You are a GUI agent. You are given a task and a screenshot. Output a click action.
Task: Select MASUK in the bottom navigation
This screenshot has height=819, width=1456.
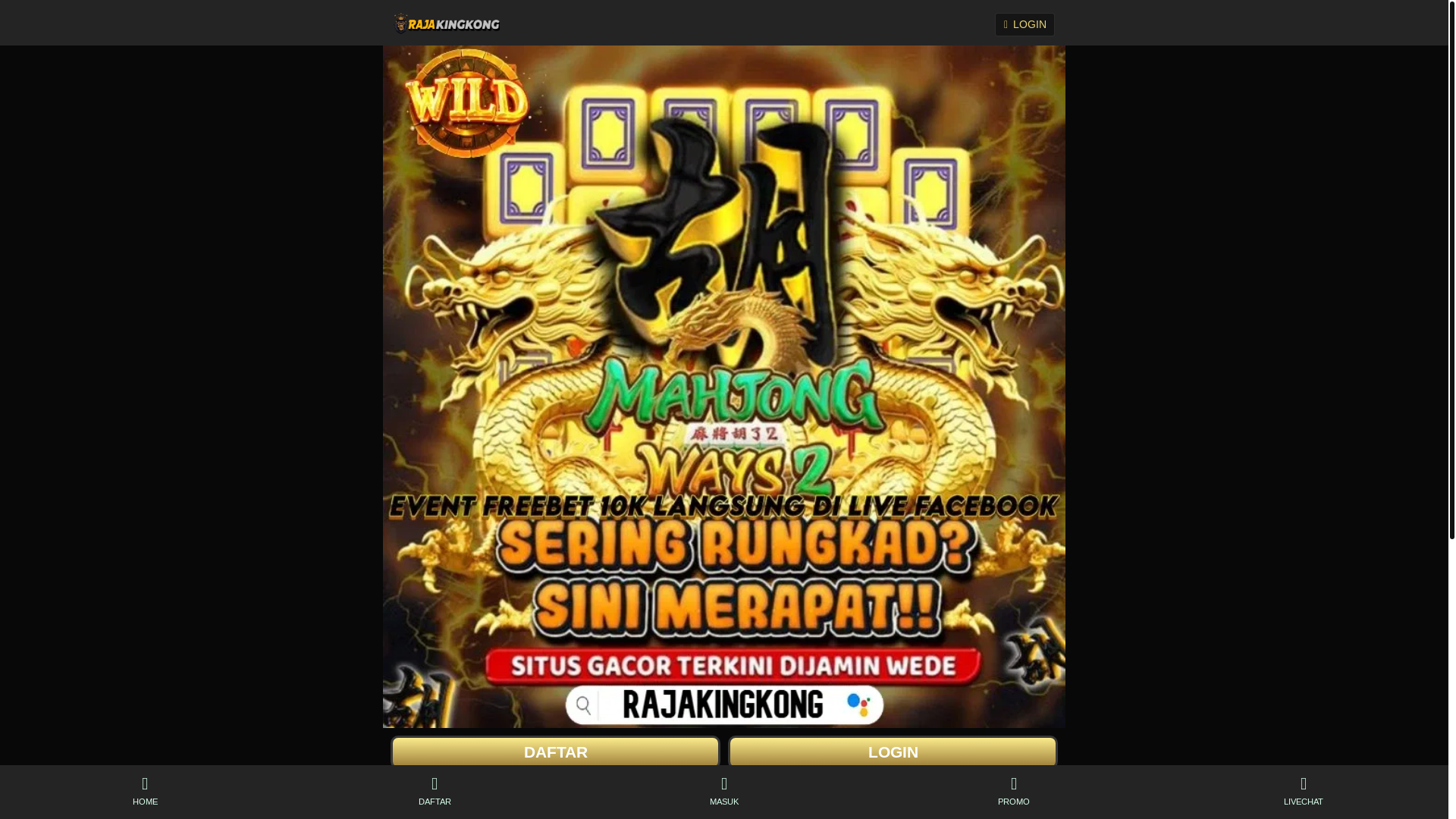click(x=723, y=791)
